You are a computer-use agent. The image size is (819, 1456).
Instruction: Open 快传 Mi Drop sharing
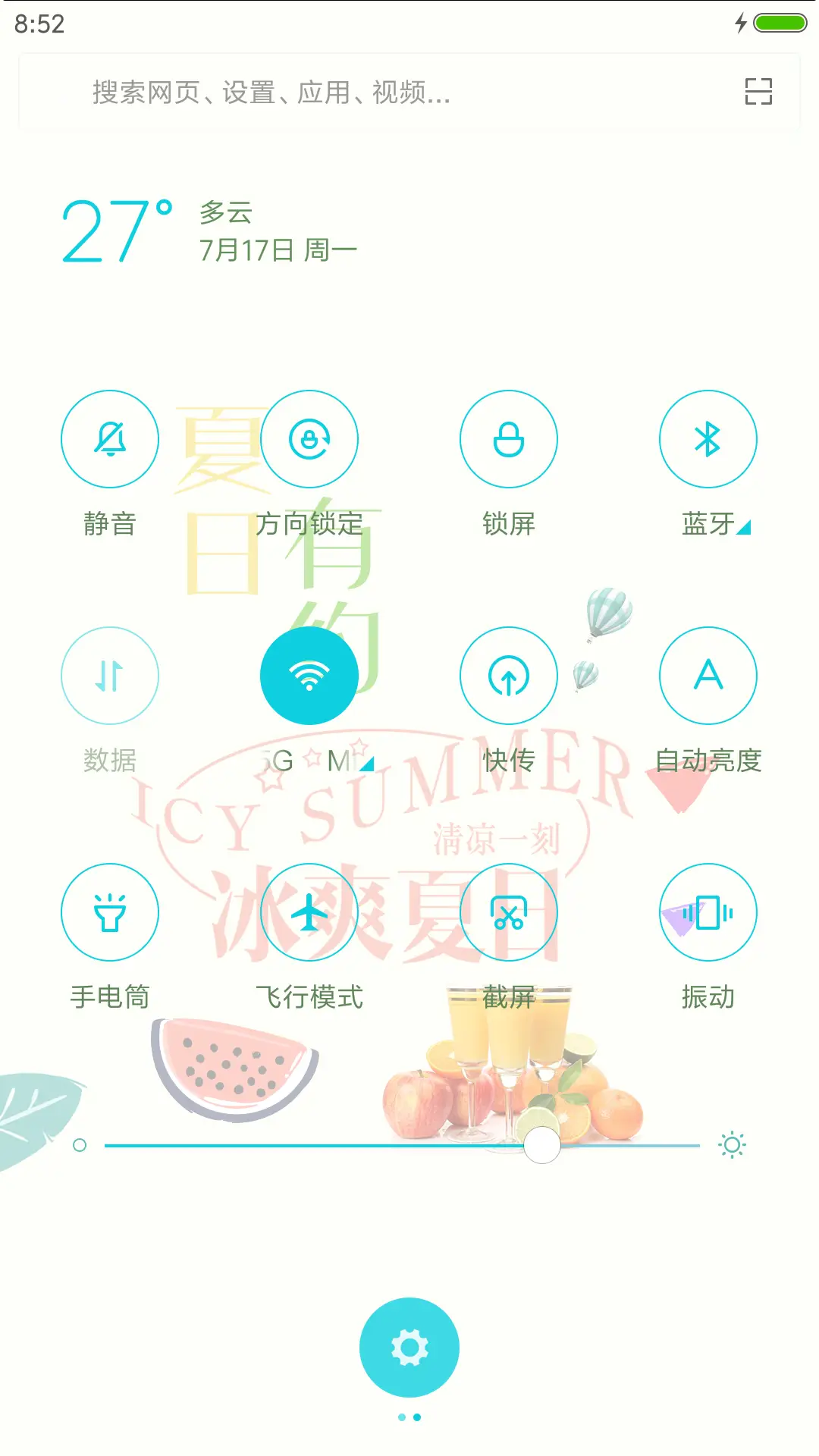[x=508, y=675]
